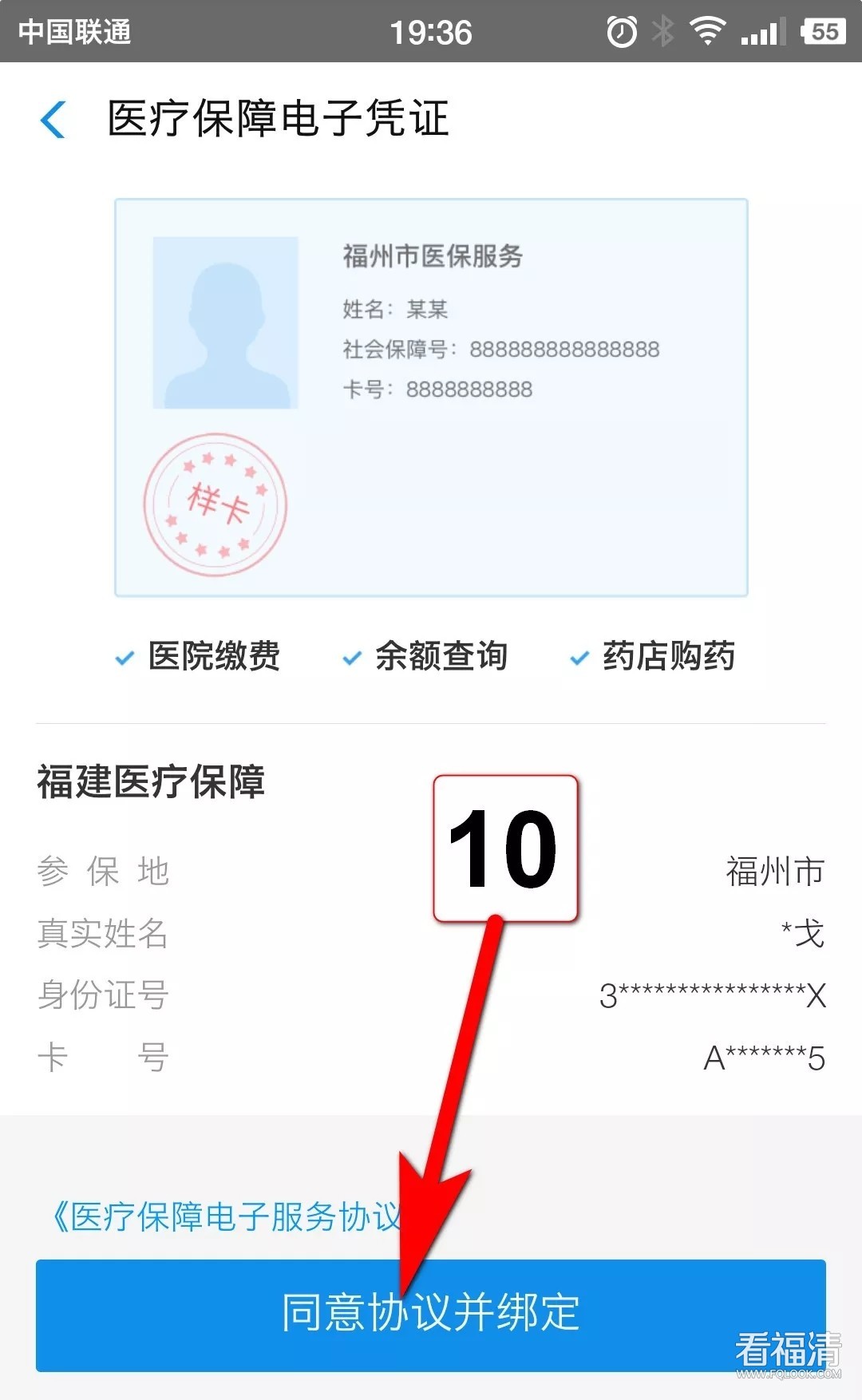Go back using the blue arrow

click(53, 120)
